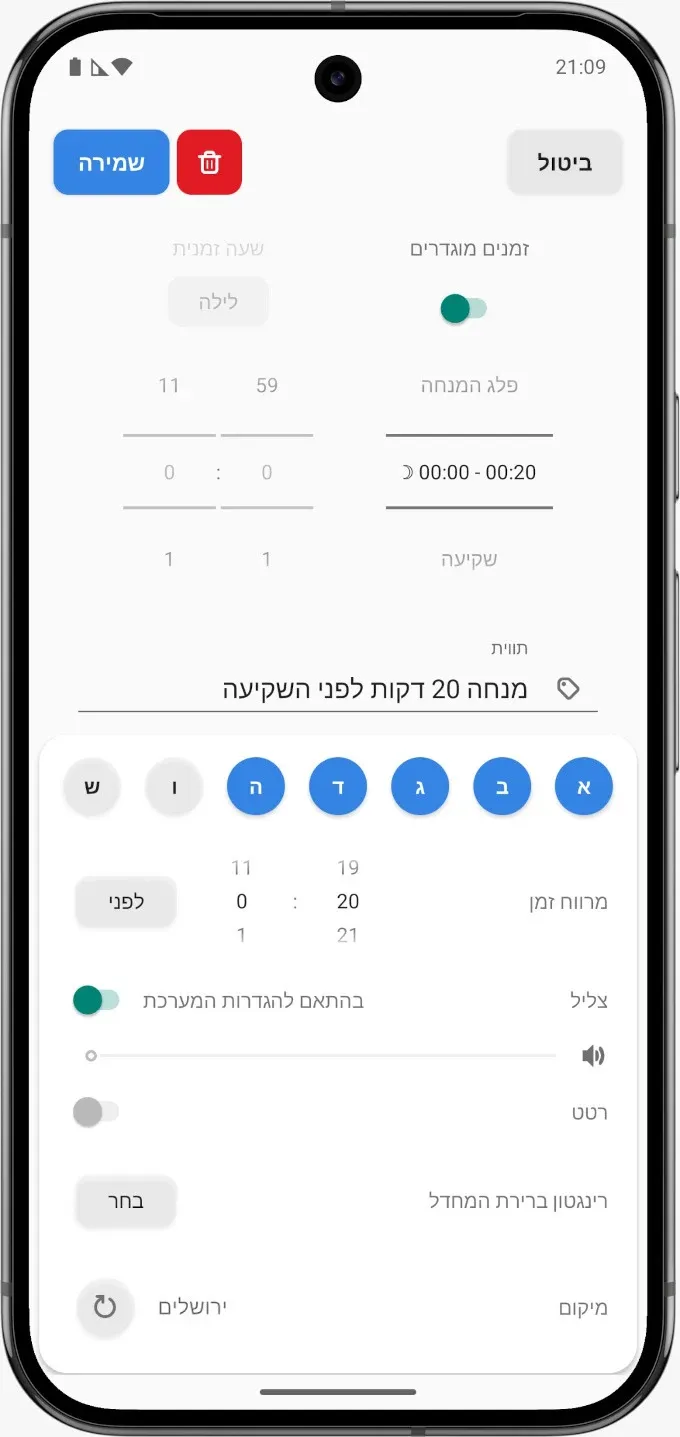This screenshot has height=1437, width=680.
Task: Tap the שמירה save button
Action: (x=111, y=162)
